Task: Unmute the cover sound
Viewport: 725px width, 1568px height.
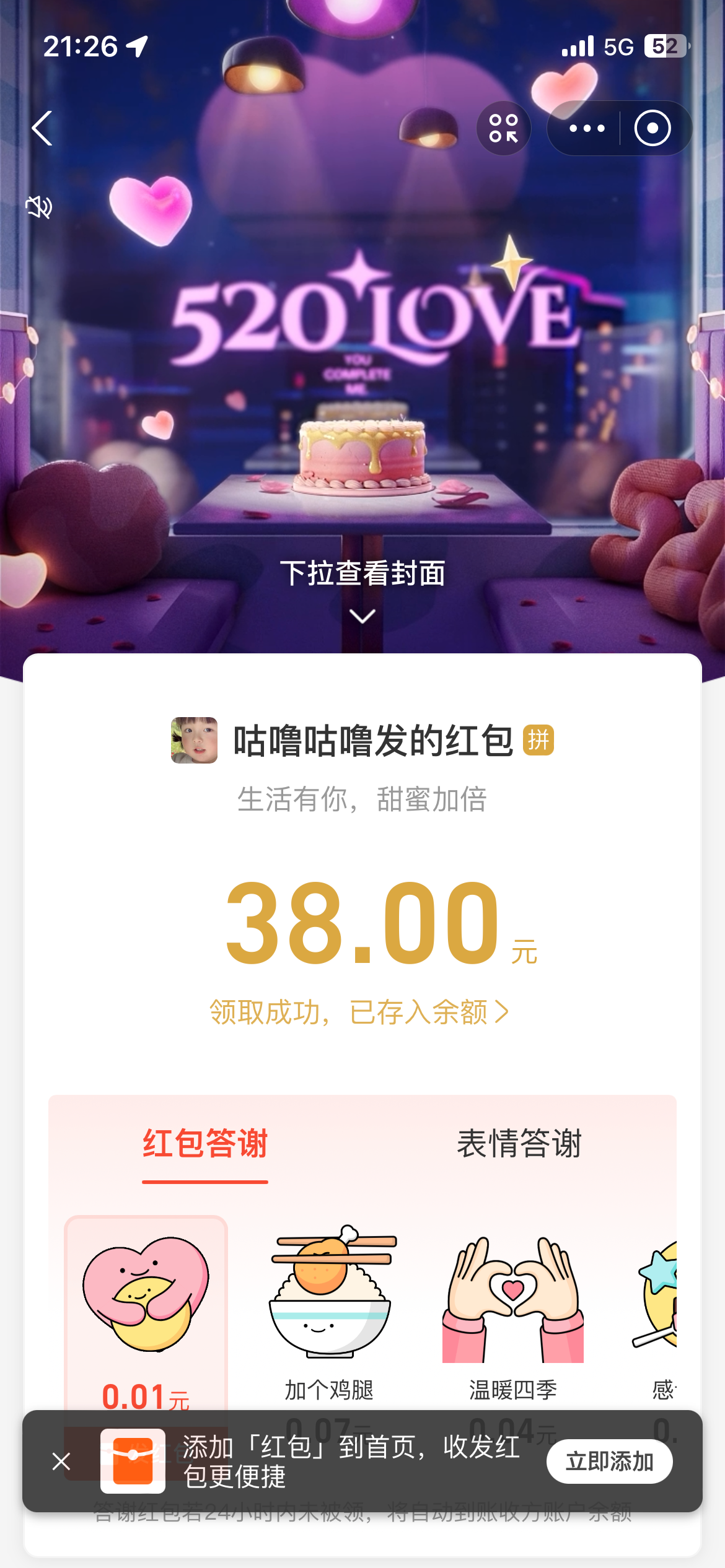Action: coord(38,207)
